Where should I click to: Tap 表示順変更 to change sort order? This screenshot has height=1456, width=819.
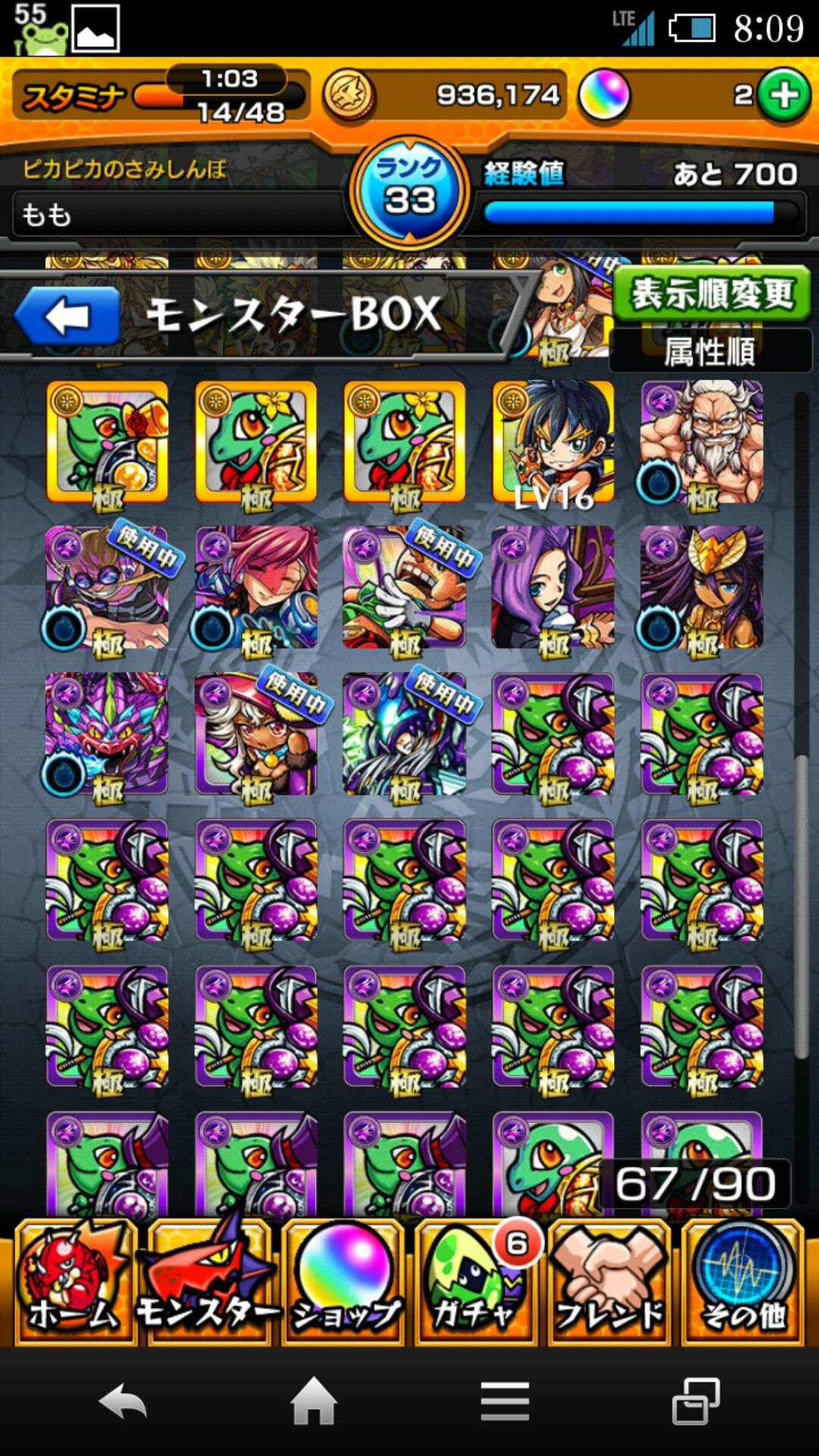(x=711, y=293)
